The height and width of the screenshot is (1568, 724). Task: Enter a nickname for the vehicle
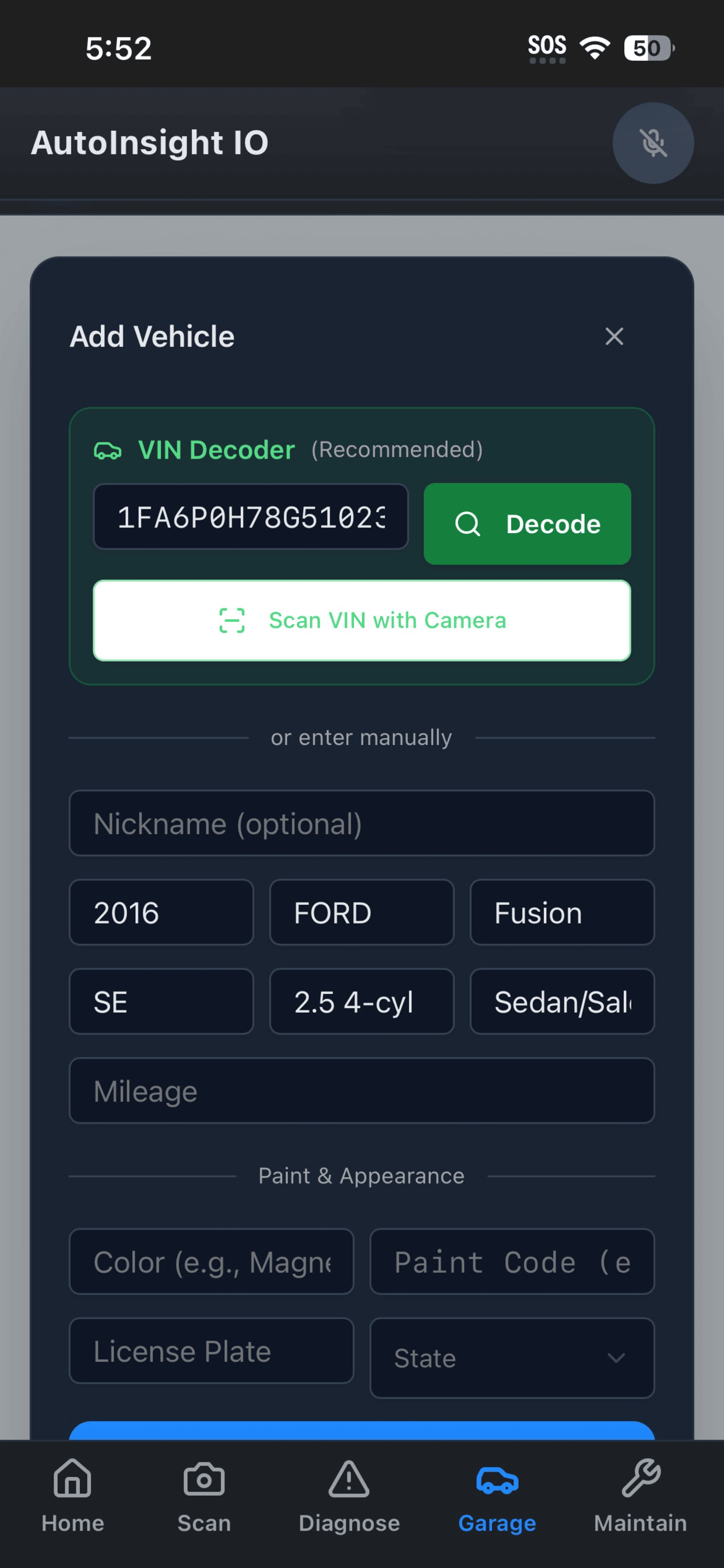click(362, 823)
